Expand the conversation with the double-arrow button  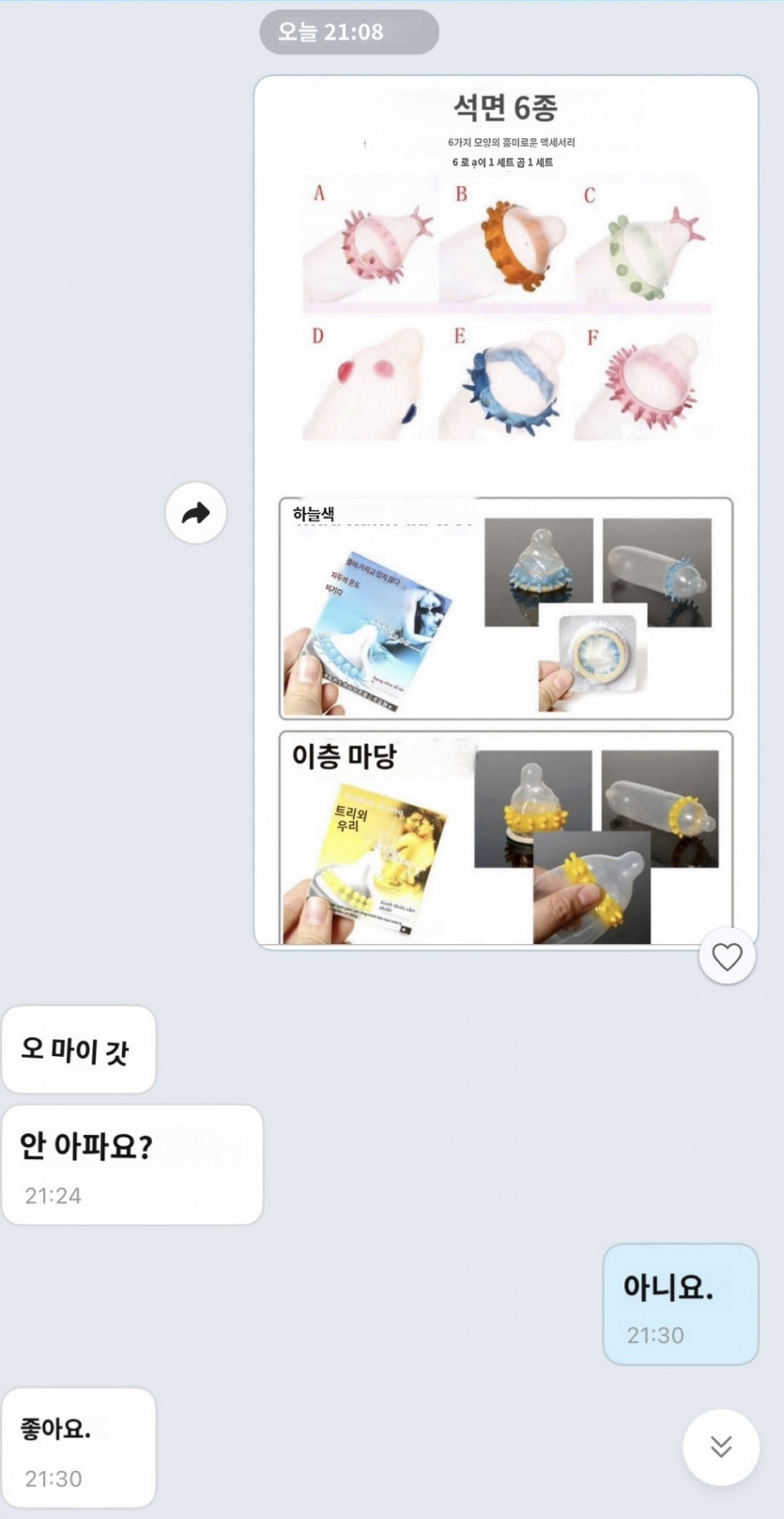coord(719,1448)
